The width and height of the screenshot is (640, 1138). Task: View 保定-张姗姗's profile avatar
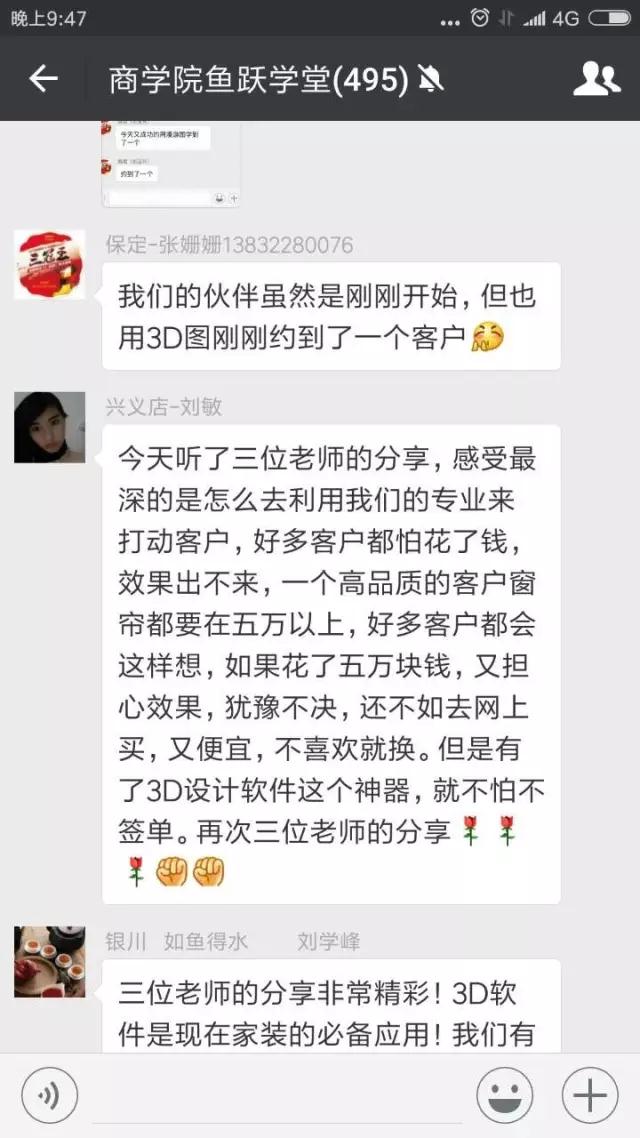[49, 264]
